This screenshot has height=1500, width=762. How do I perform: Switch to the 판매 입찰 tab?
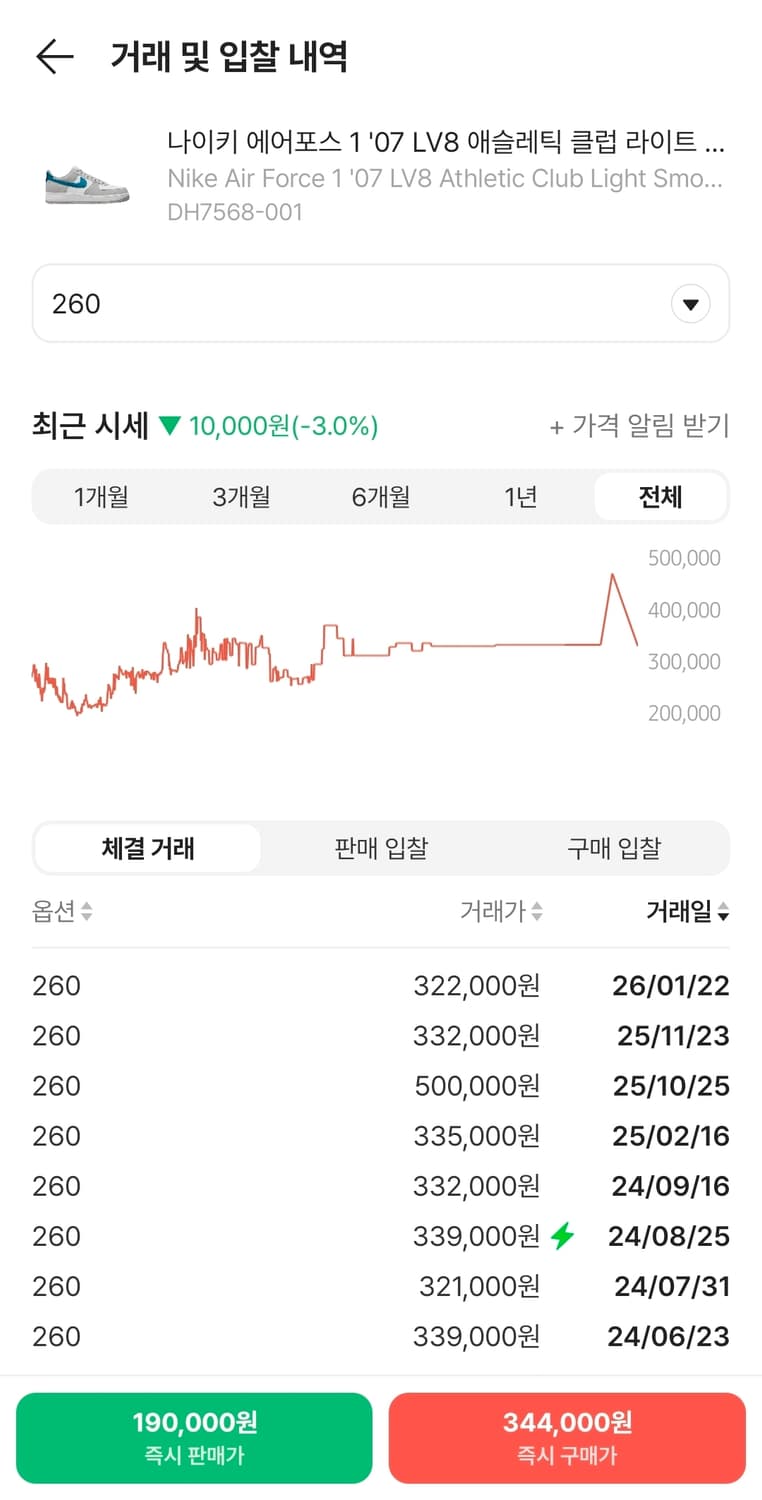[380, 847]
